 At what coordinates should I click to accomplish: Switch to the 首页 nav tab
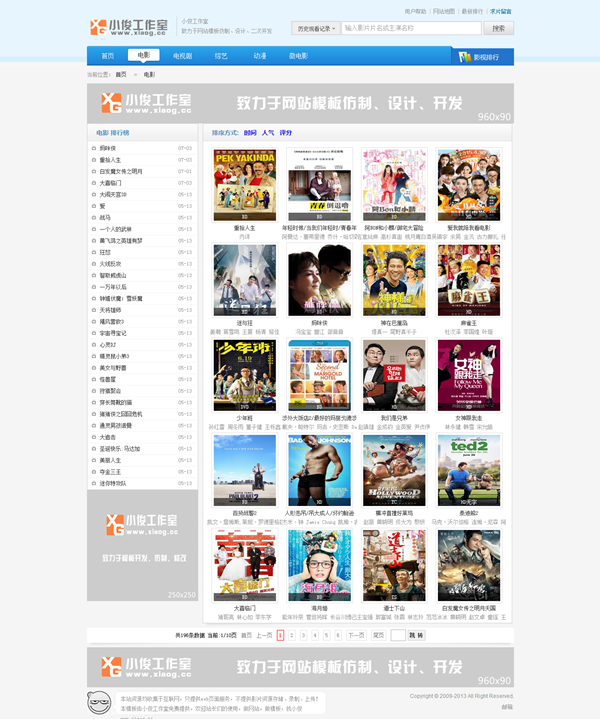[x=108, y=56]
